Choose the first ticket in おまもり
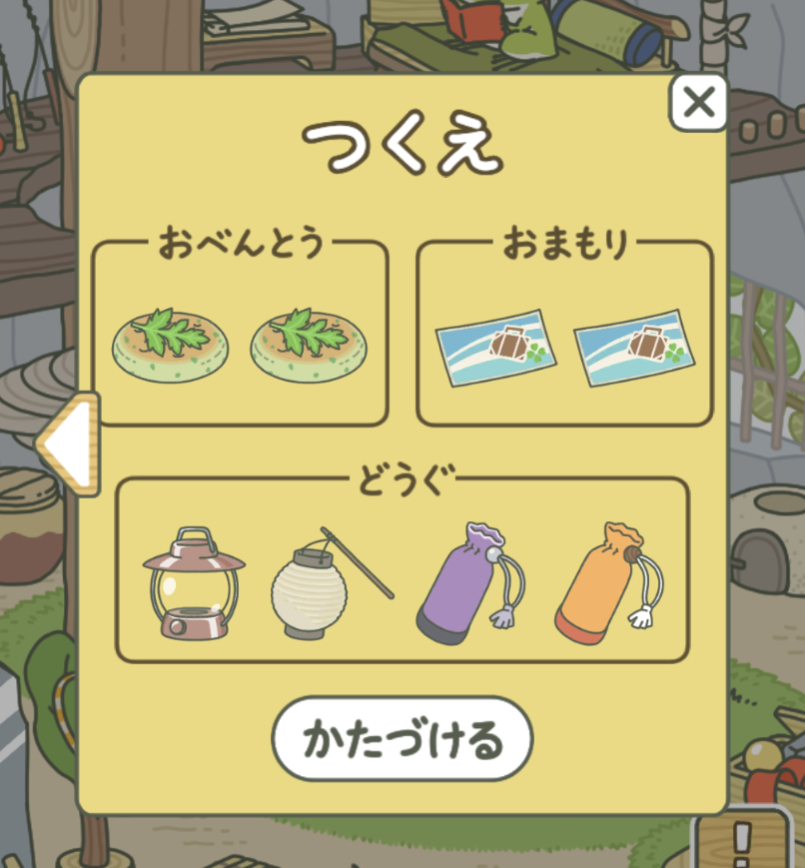This screenshot has width=805, height=868. [495, 349]
